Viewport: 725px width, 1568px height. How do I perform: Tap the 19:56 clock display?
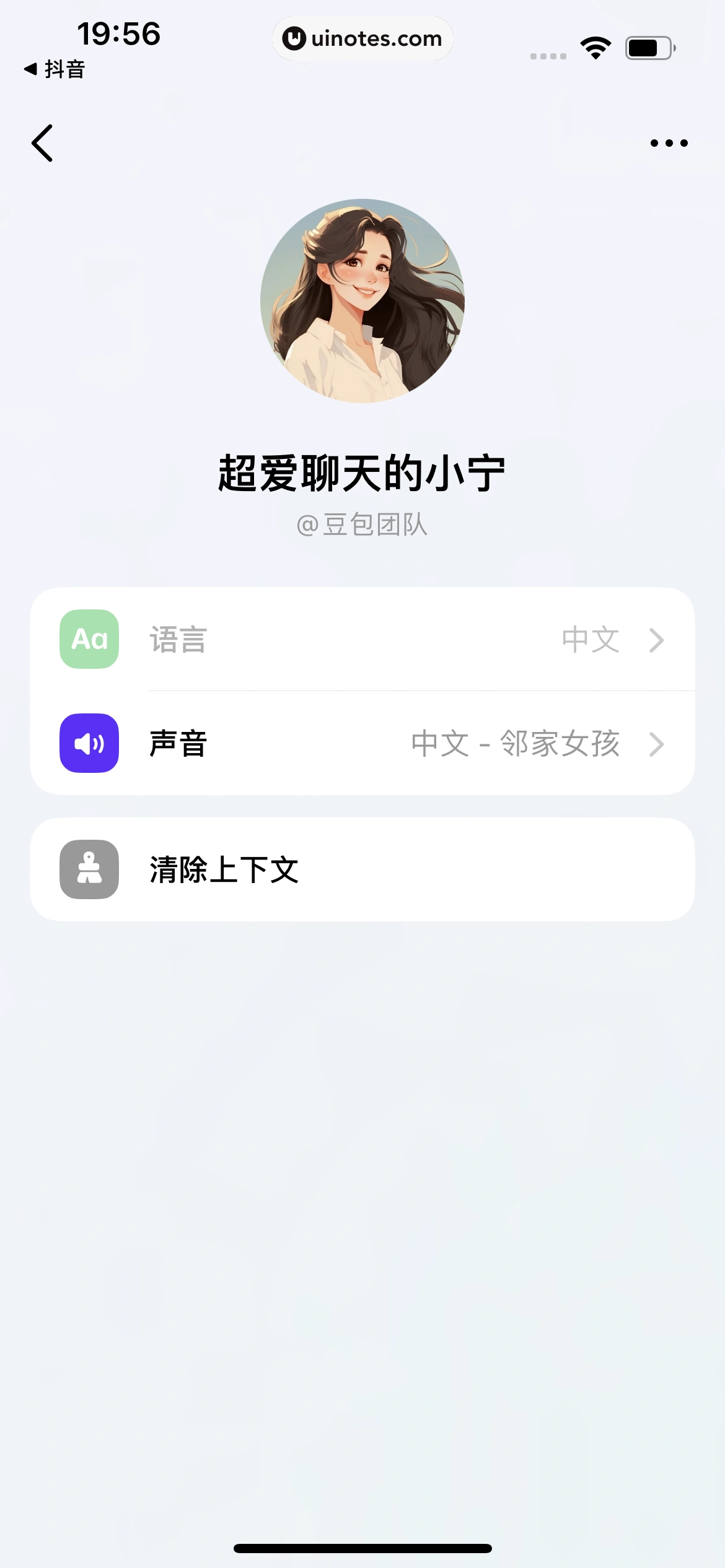point(118,35)
